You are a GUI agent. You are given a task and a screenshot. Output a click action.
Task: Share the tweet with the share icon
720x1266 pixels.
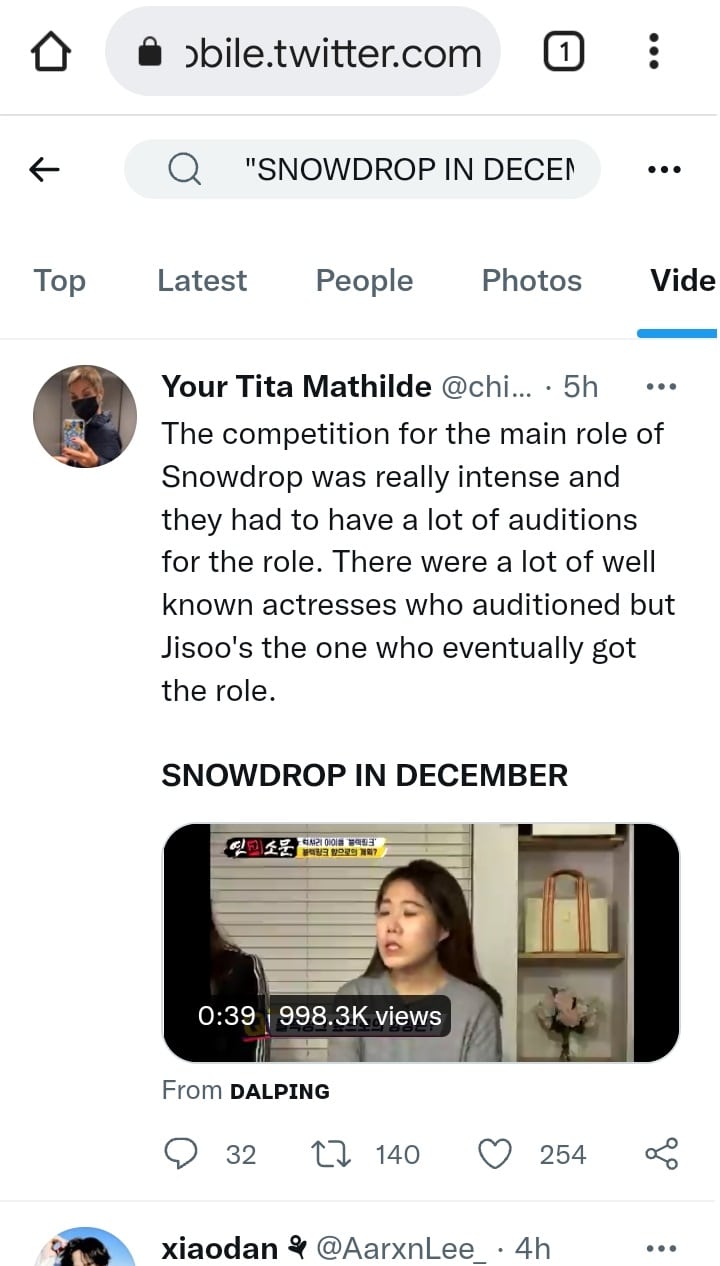click(x=661, y=1154)
